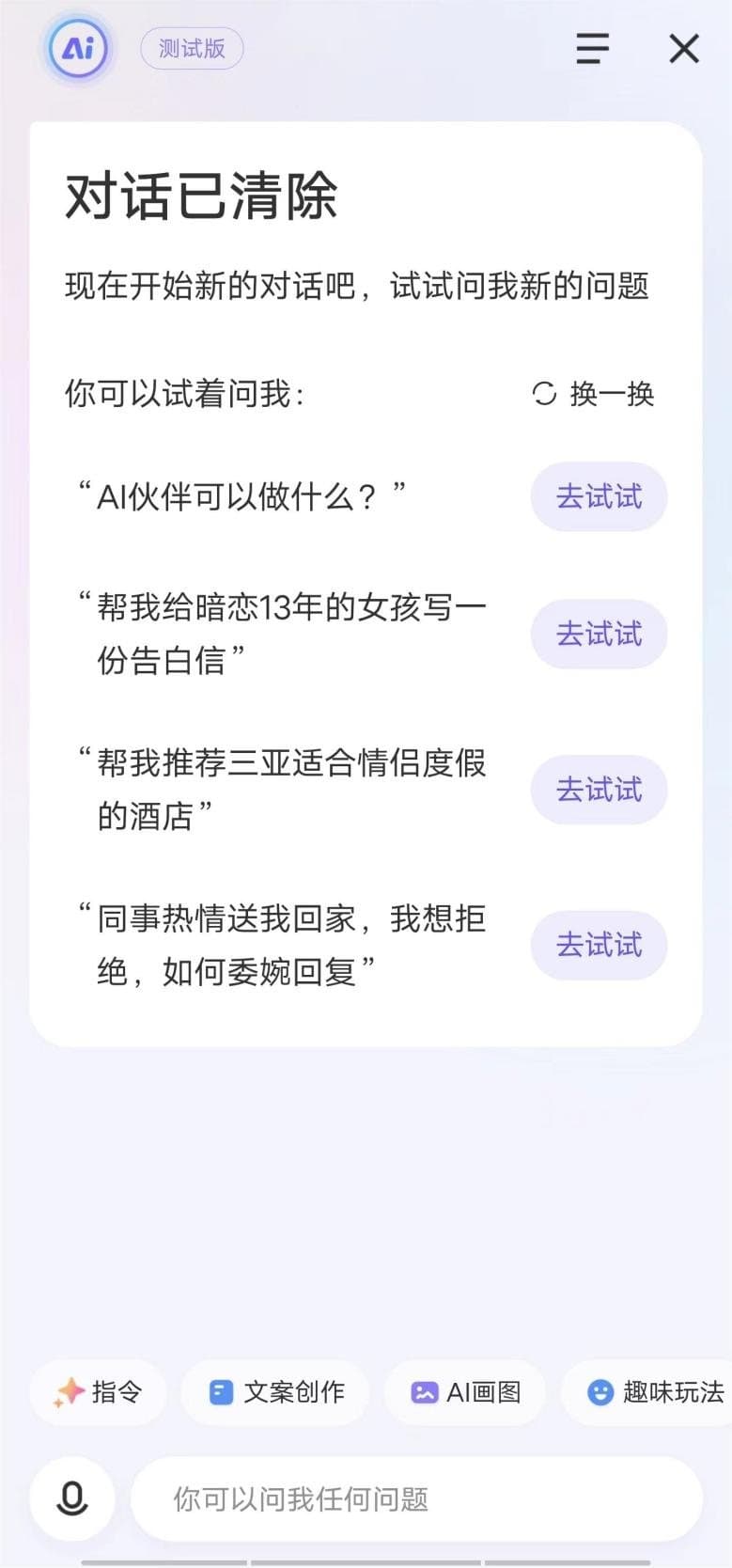Try the question AI伙伴可以做什么
This screenshot has height=1568, width=732.
pyautogui.click(x=599, y=496)
